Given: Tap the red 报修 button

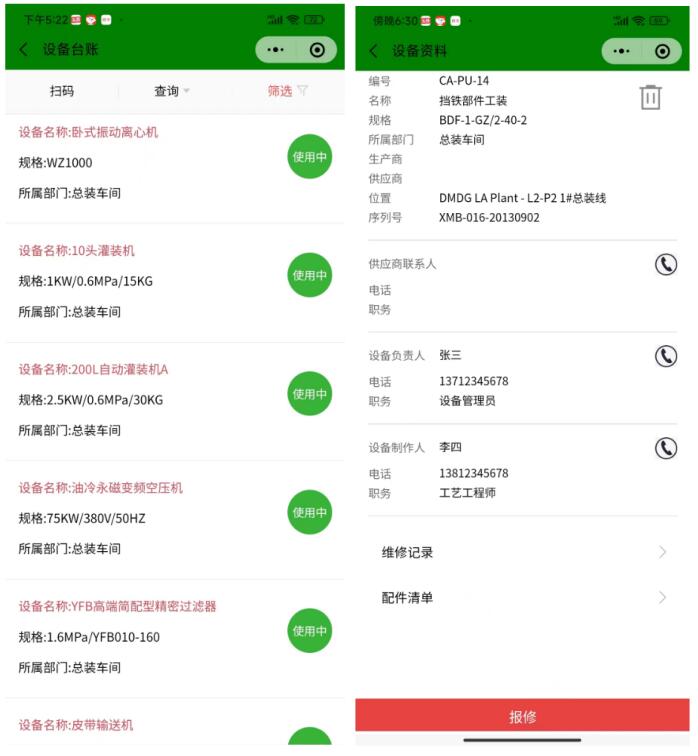Looking at the screenshot, I should point(522,716).
